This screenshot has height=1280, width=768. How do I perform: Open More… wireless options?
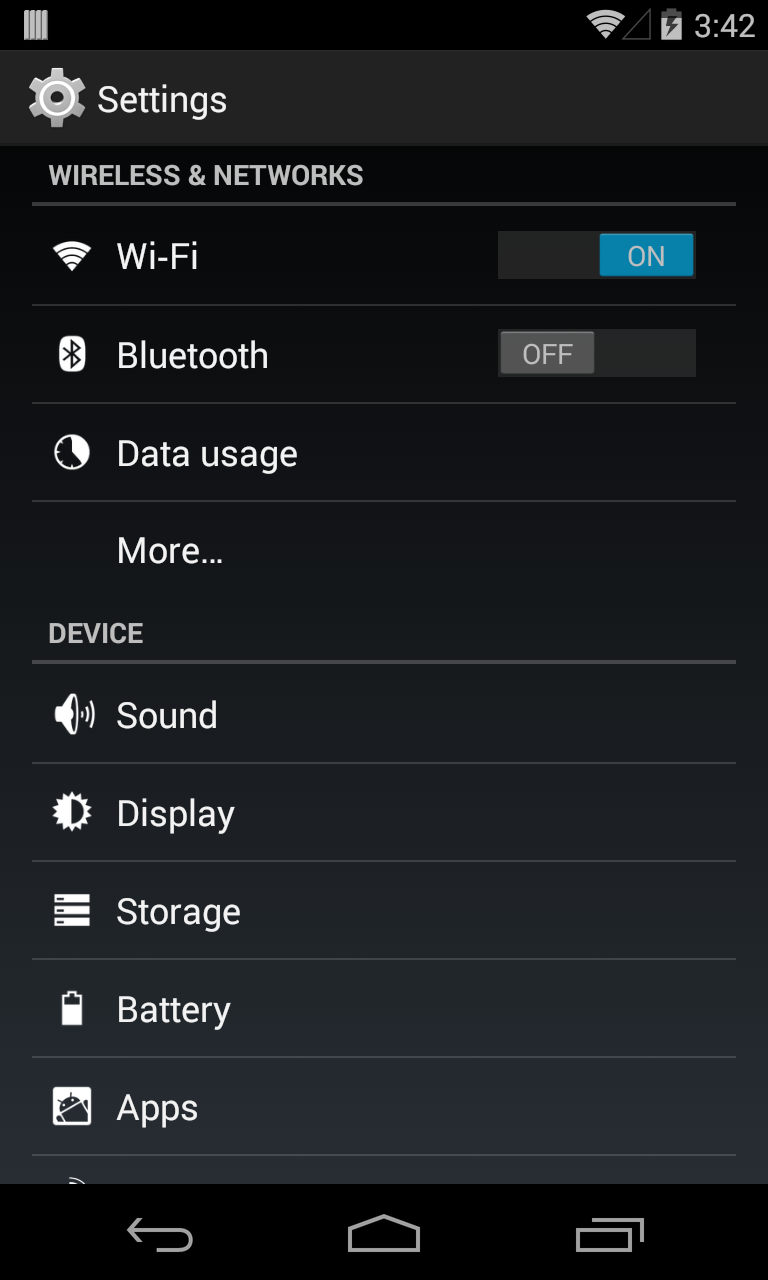pos(384,551)
